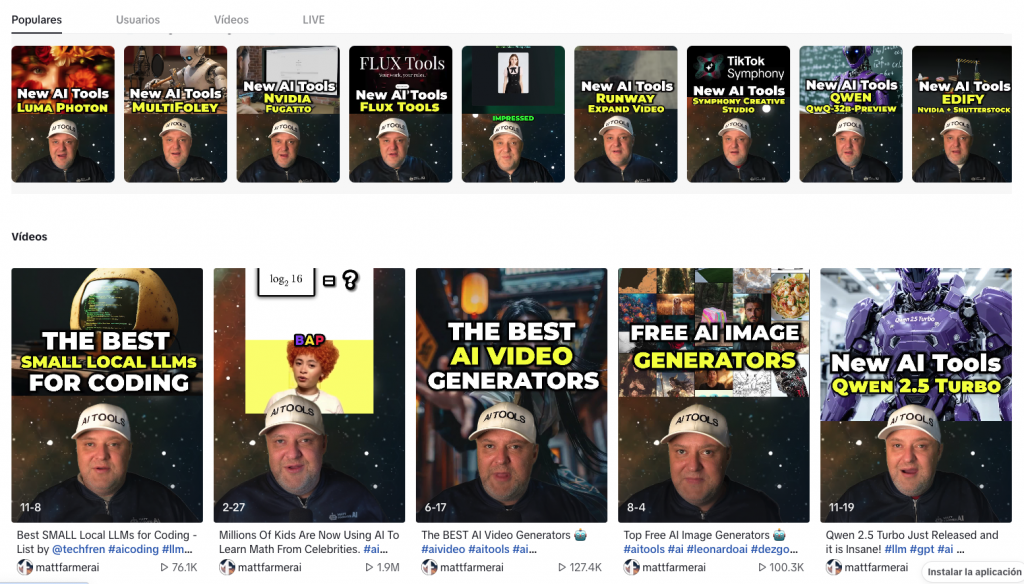Open the Symphony Creative Studio video tile
The height and width of the screenshot is (584, 1024).
[x=738, y=114]
